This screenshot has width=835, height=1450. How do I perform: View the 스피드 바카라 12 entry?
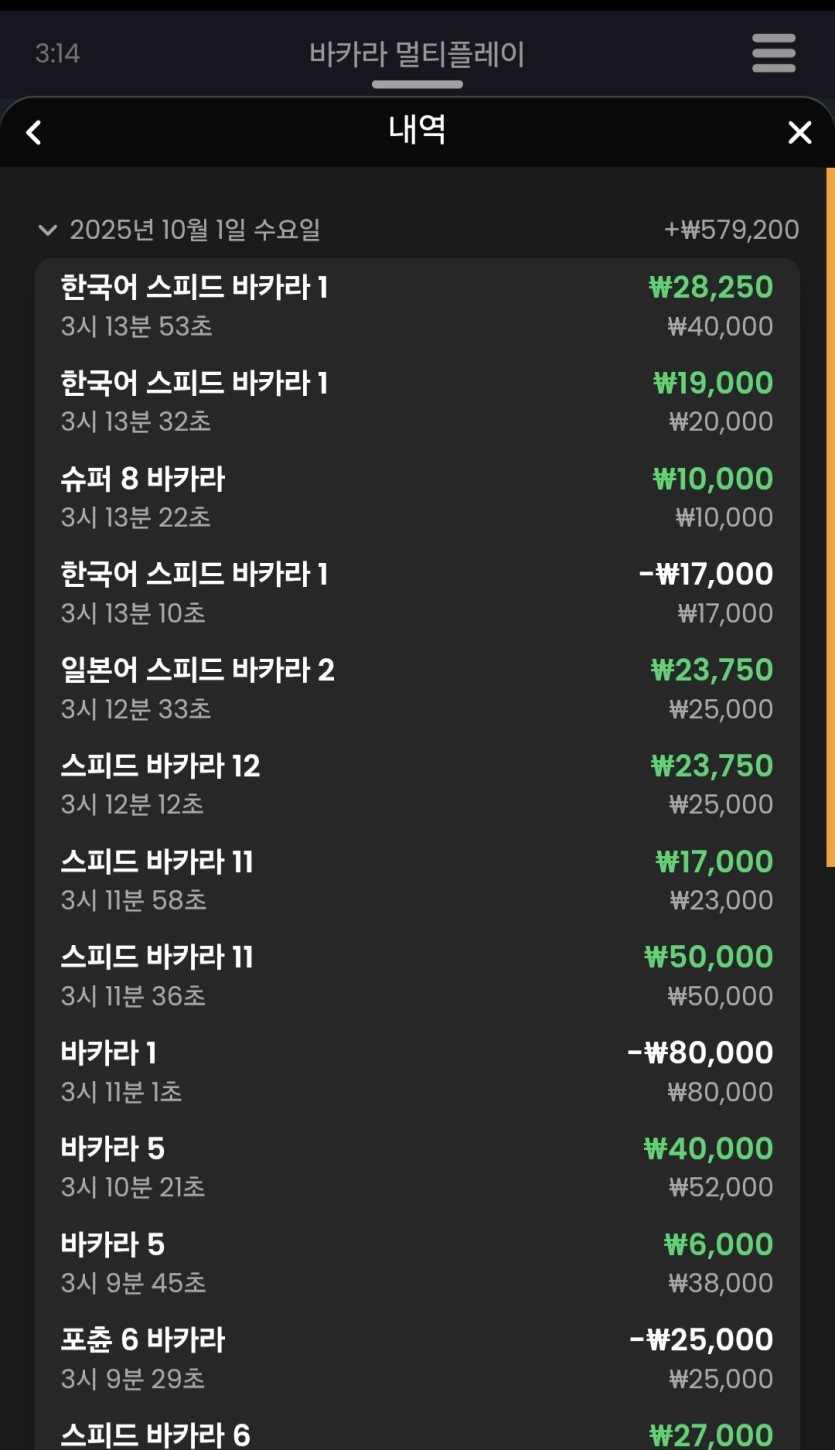point(416,784)
